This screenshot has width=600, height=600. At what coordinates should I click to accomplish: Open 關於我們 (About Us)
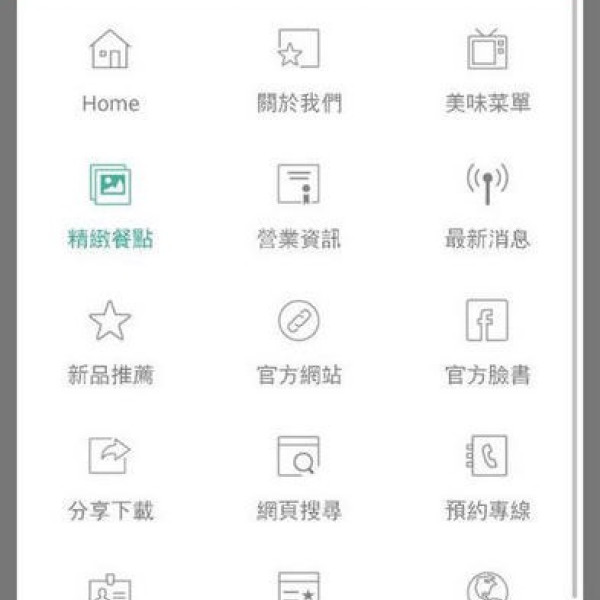tap(298, 68)
